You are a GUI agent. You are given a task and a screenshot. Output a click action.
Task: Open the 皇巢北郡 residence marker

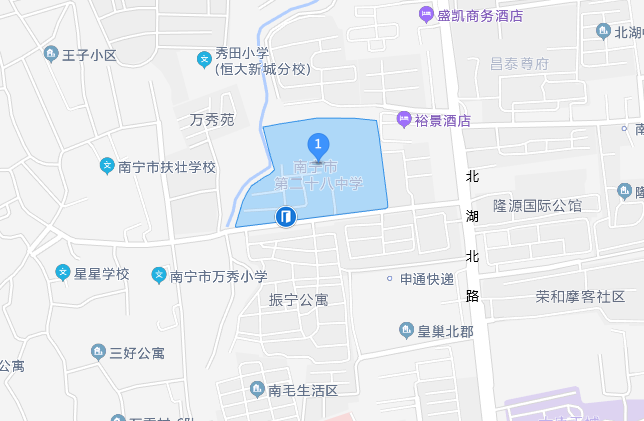pyautogui.click(x=406, y=330)
